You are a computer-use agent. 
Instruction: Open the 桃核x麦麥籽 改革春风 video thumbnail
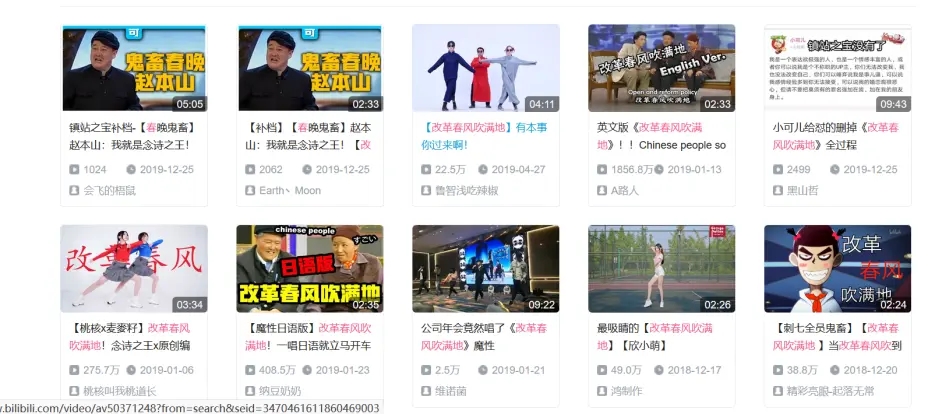click(x=134, y=268)
